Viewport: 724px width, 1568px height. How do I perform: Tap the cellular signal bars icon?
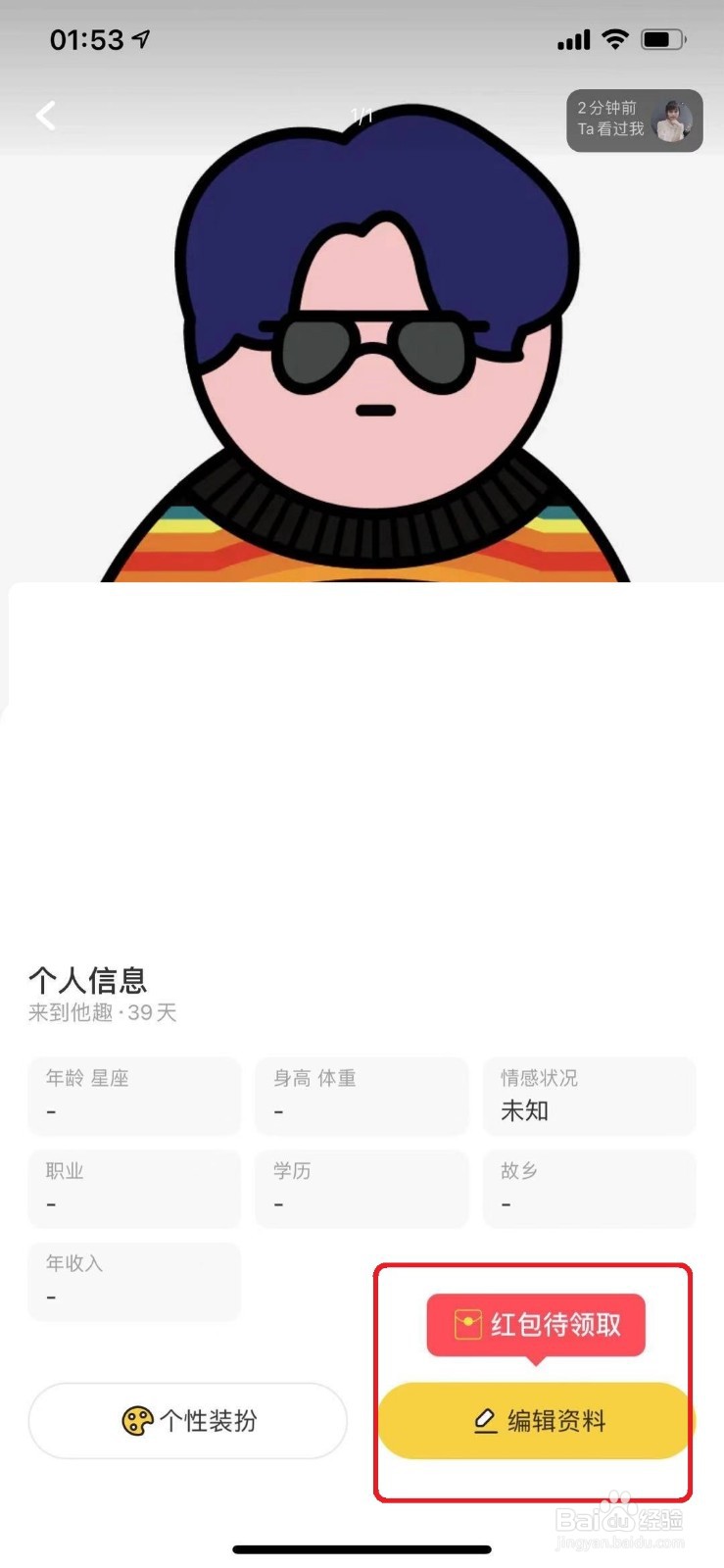pos(572,40)
